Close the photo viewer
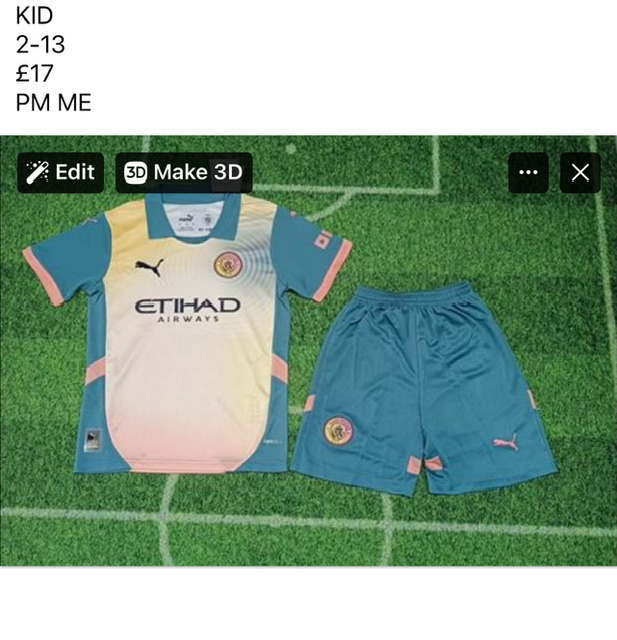Viewport: 617px width, 640px height. 580,173
